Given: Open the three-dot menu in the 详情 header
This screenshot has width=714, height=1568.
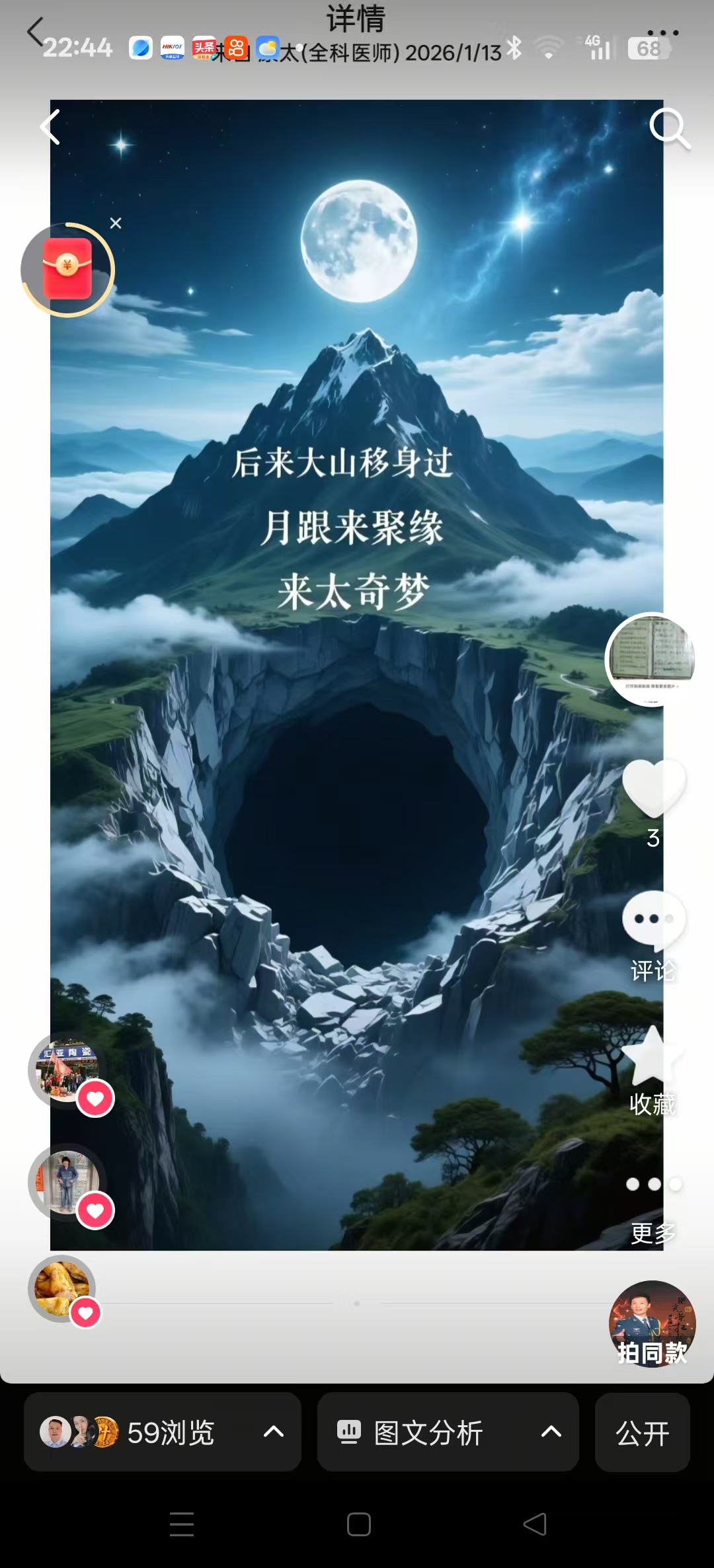Looking at the screenshot, I should [662, 32].
